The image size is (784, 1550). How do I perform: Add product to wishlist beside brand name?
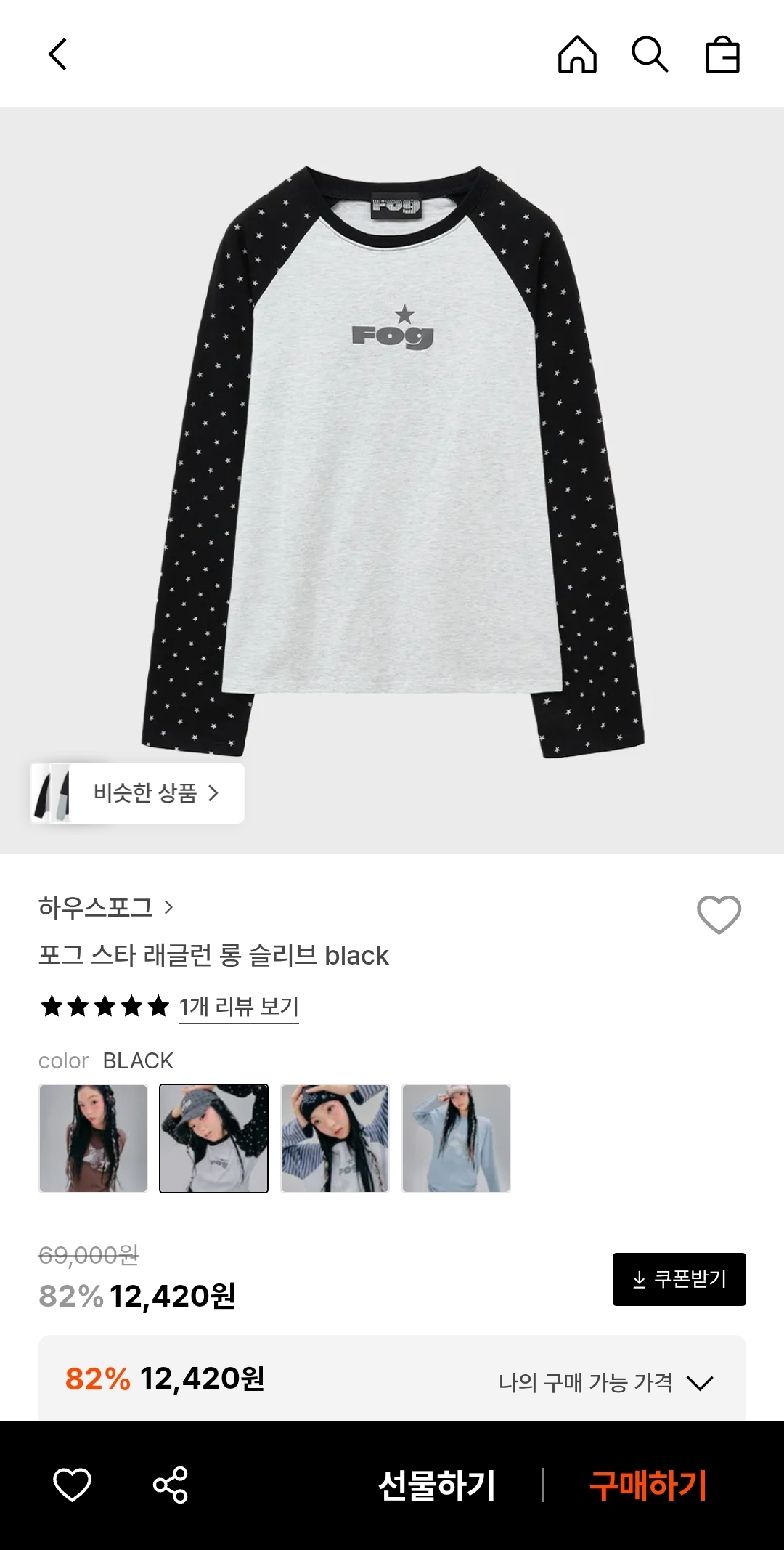coord(719,914)
